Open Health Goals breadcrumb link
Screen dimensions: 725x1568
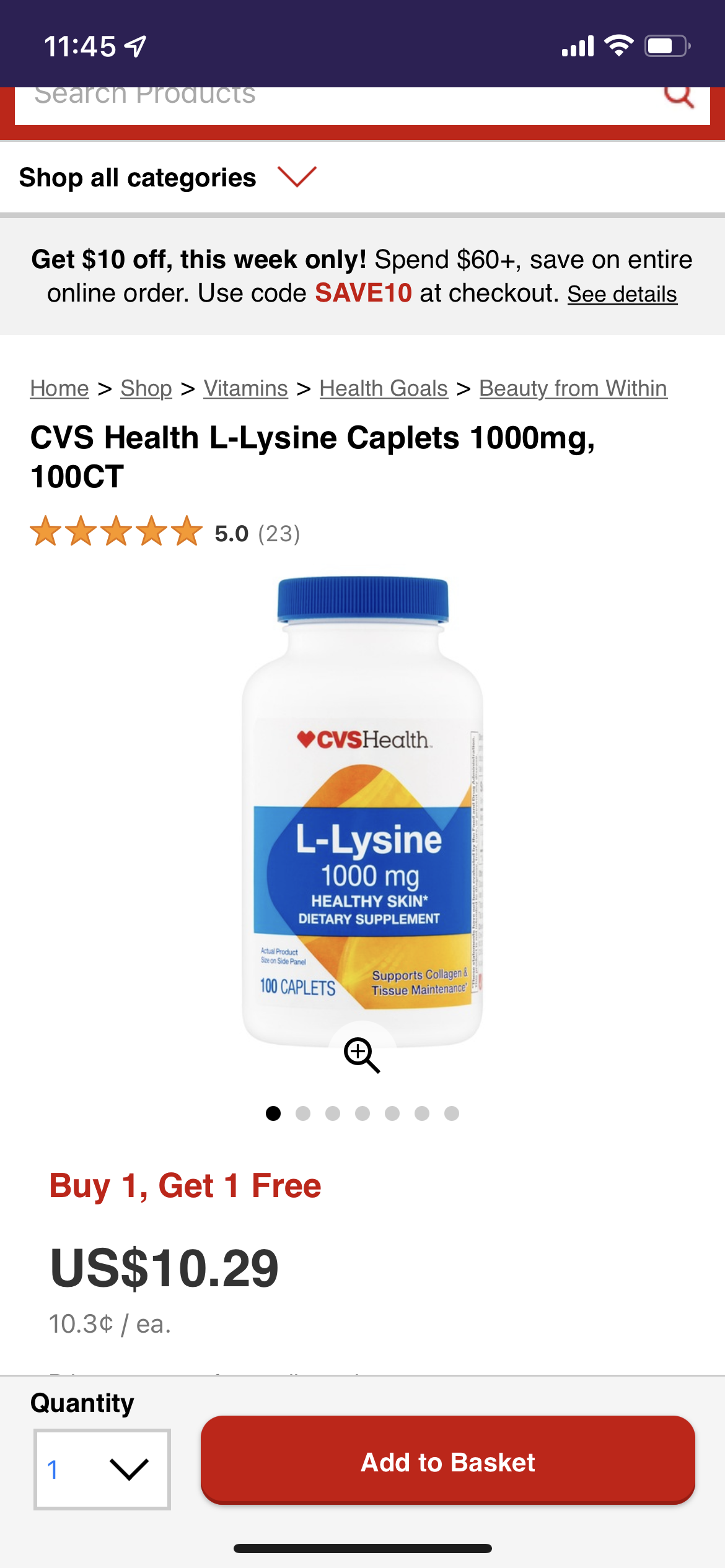coord(383,388)
